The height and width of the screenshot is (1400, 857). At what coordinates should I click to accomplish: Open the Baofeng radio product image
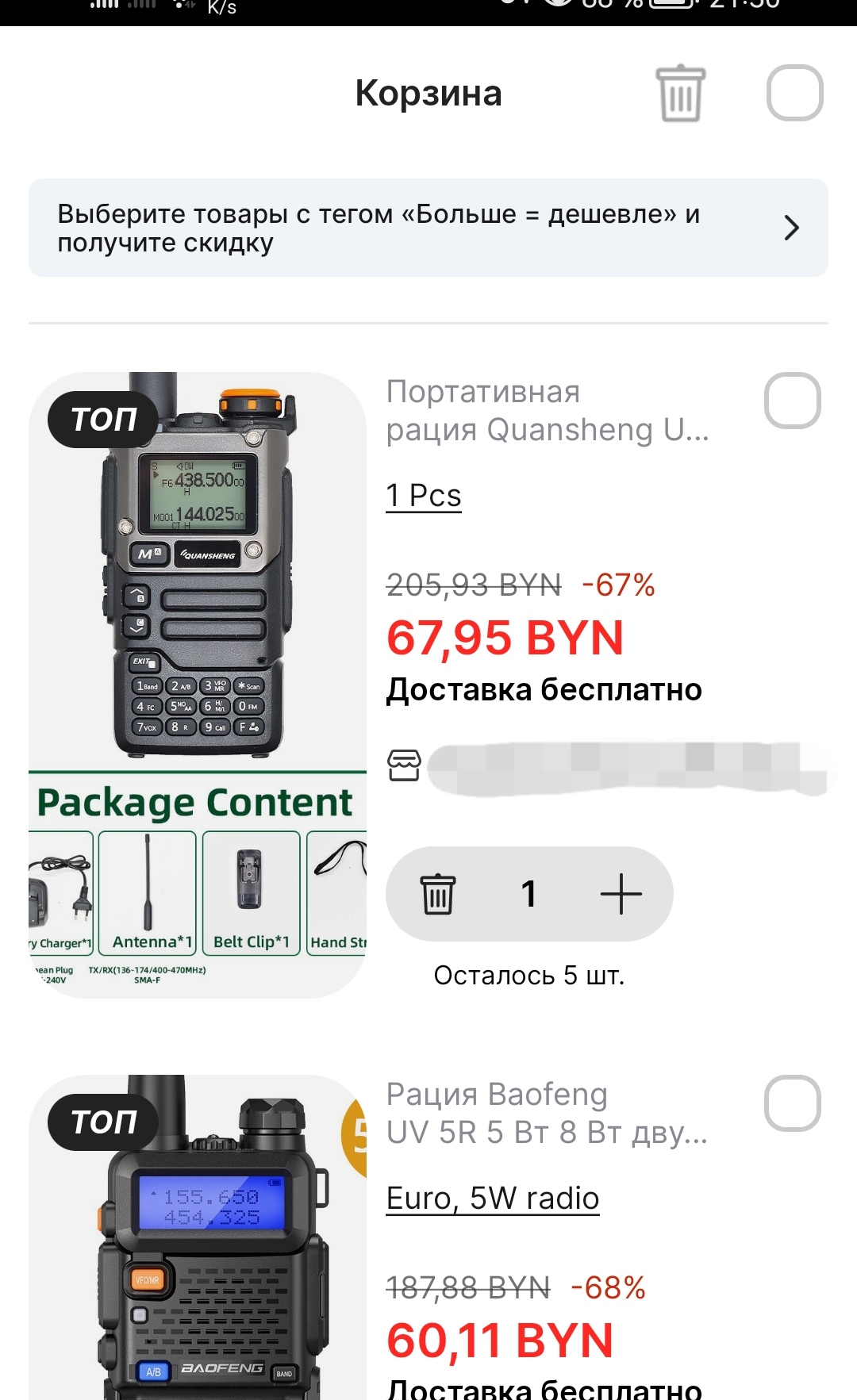pyautogui.click(x=198, y=1237)
